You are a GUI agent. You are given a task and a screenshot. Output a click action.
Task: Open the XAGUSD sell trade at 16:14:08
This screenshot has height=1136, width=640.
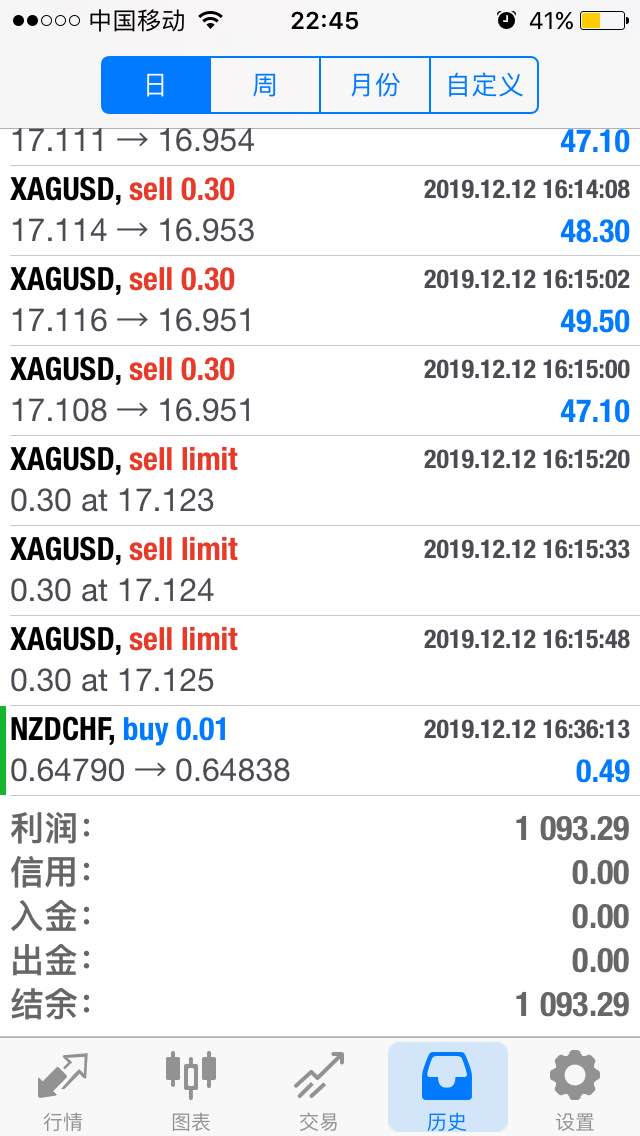click(320, 211)
